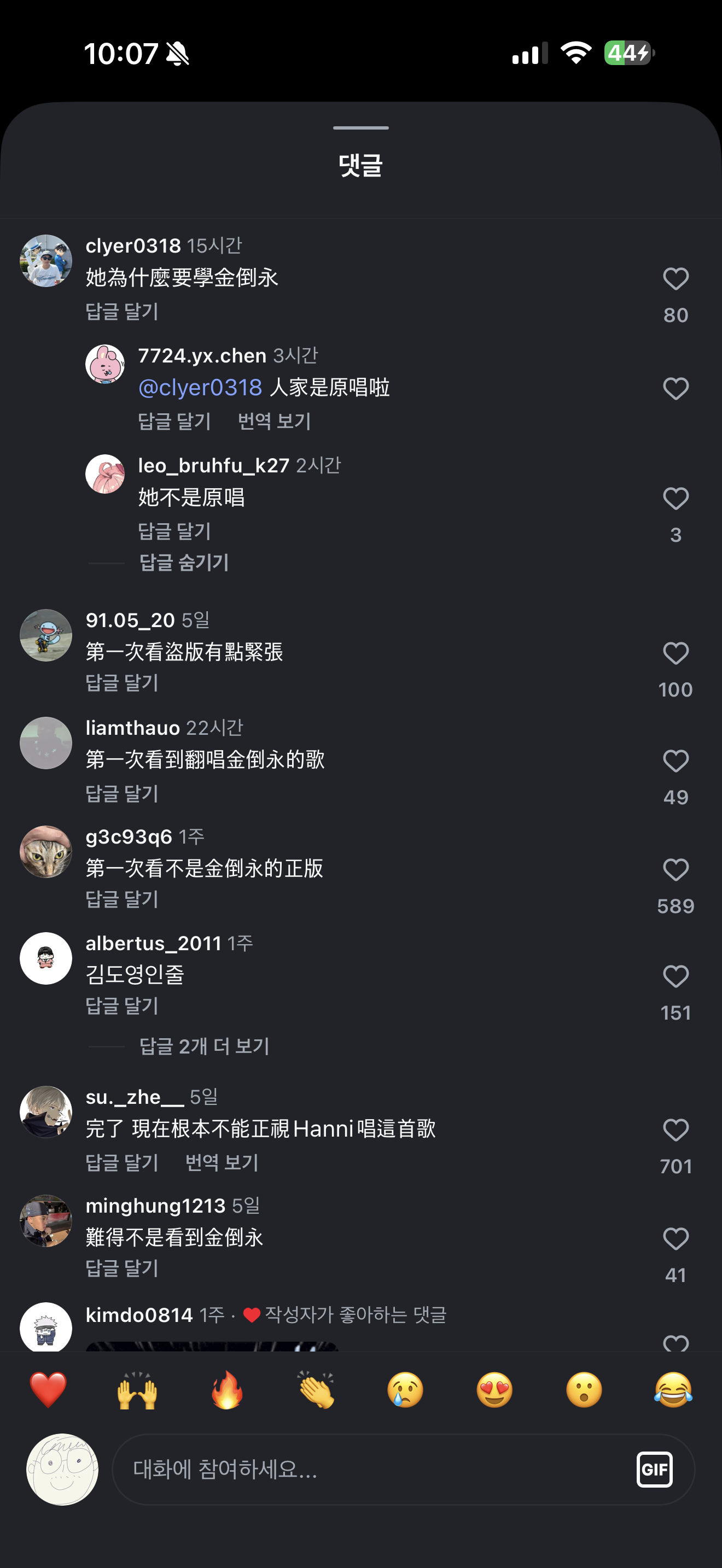Reply to liamthauo's comment

coord(122,793)
